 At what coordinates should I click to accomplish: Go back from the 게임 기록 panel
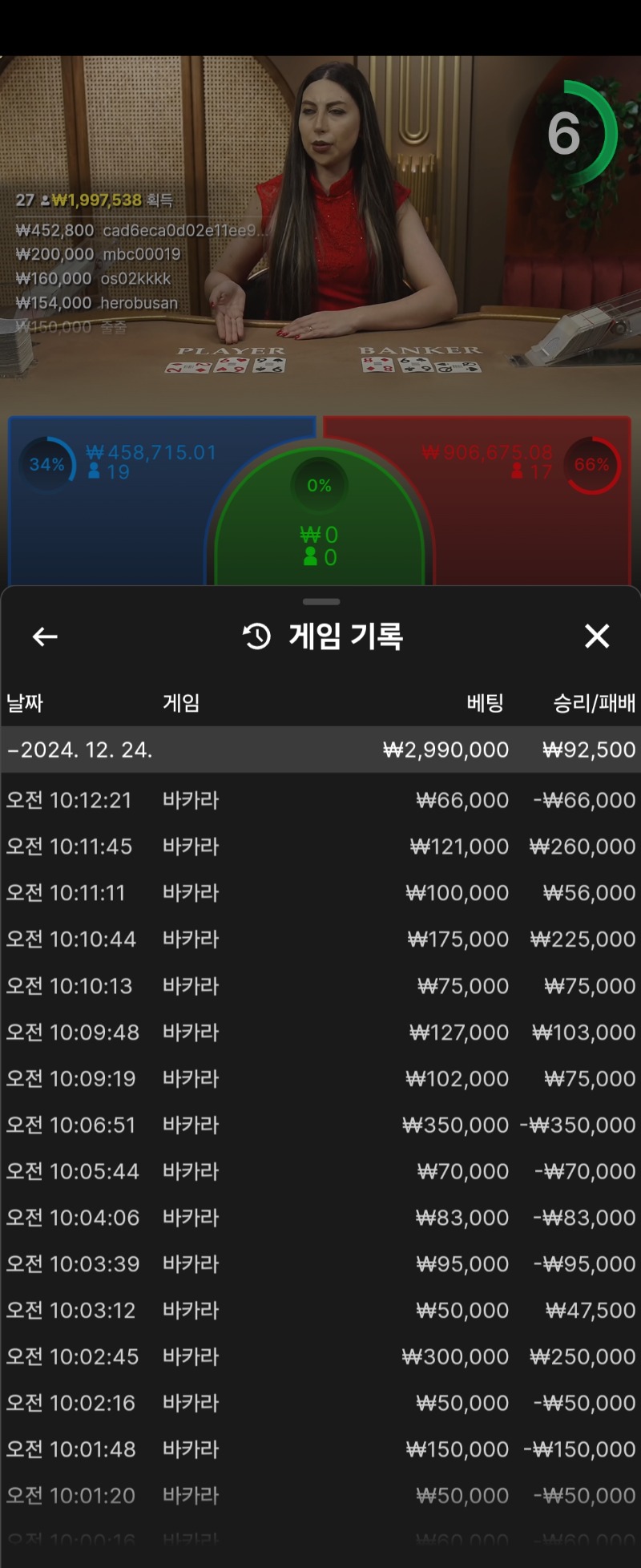(x=45, y=636)
